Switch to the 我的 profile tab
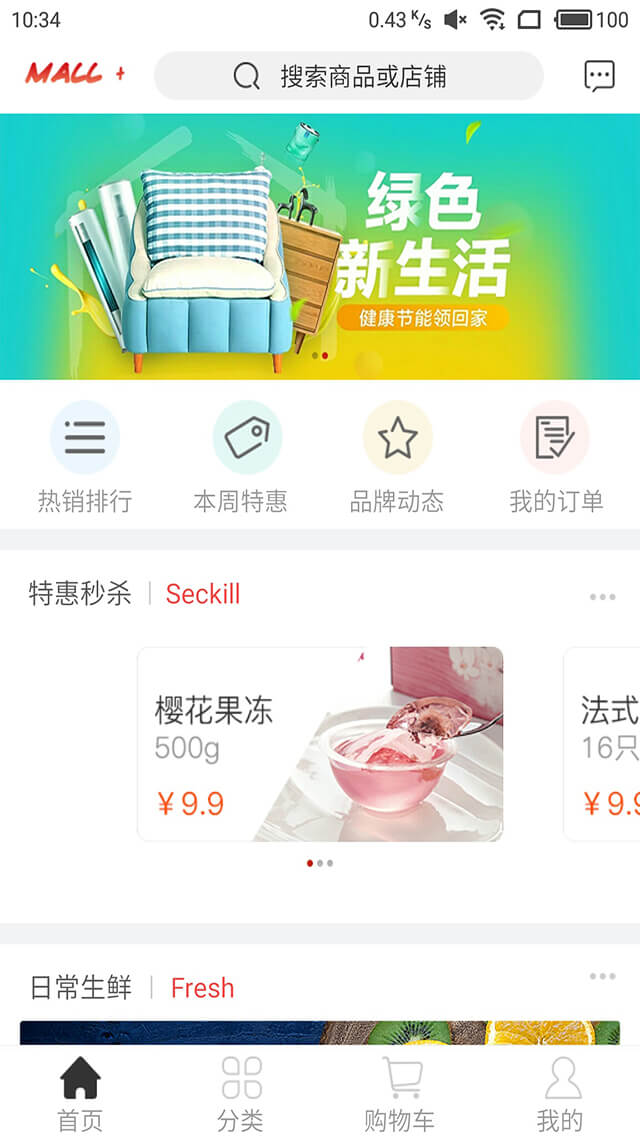 click(x=561, y=1093)
